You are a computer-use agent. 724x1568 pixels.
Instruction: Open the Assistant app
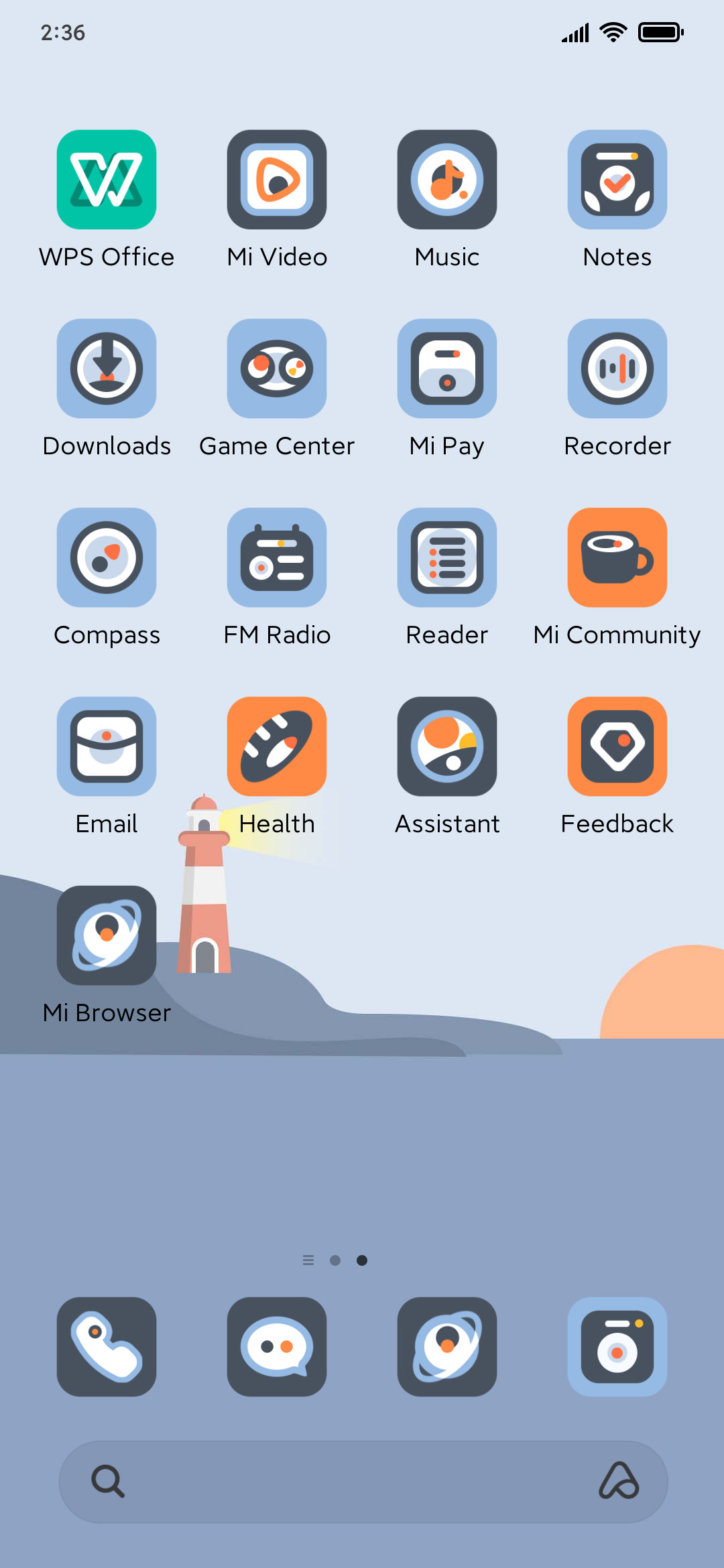coord(447,746)
